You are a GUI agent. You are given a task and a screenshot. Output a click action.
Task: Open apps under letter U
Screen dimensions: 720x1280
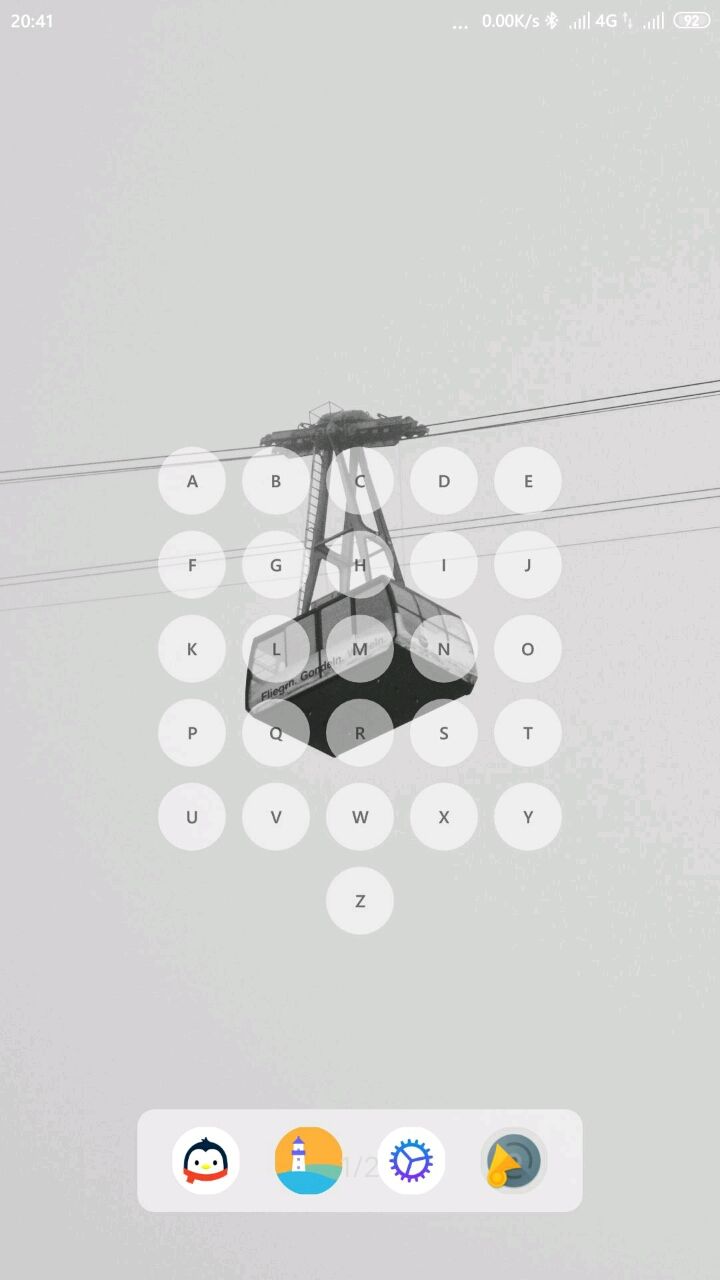pyautogui.click(x=192, y=817)
